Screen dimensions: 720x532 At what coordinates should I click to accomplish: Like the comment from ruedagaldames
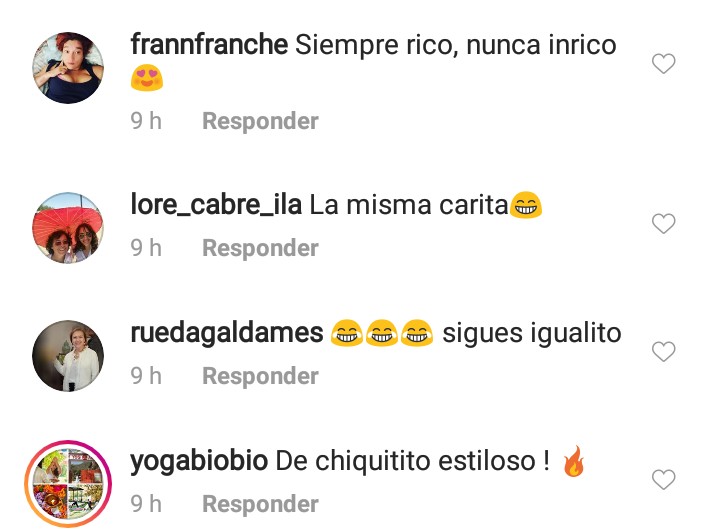tap(664, 352)
